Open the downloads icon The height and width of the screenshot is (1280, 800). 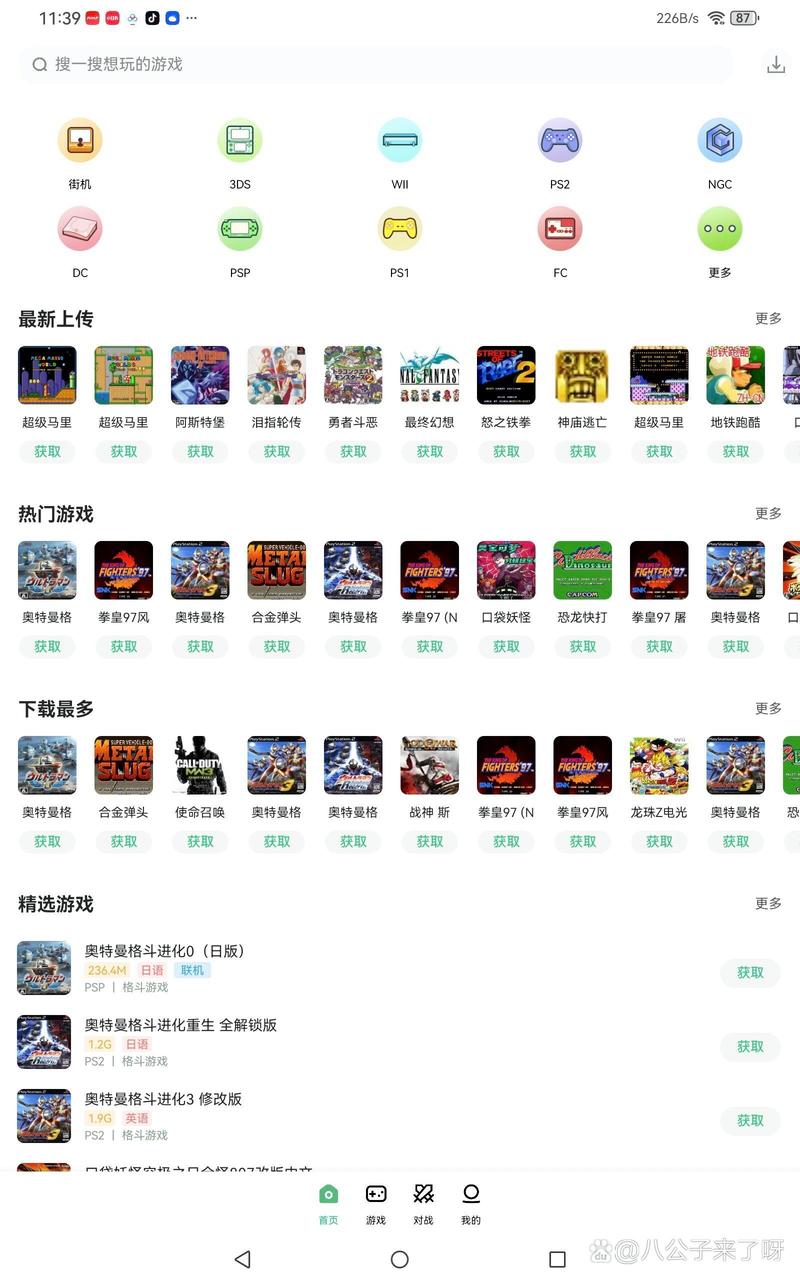(776, 65)
